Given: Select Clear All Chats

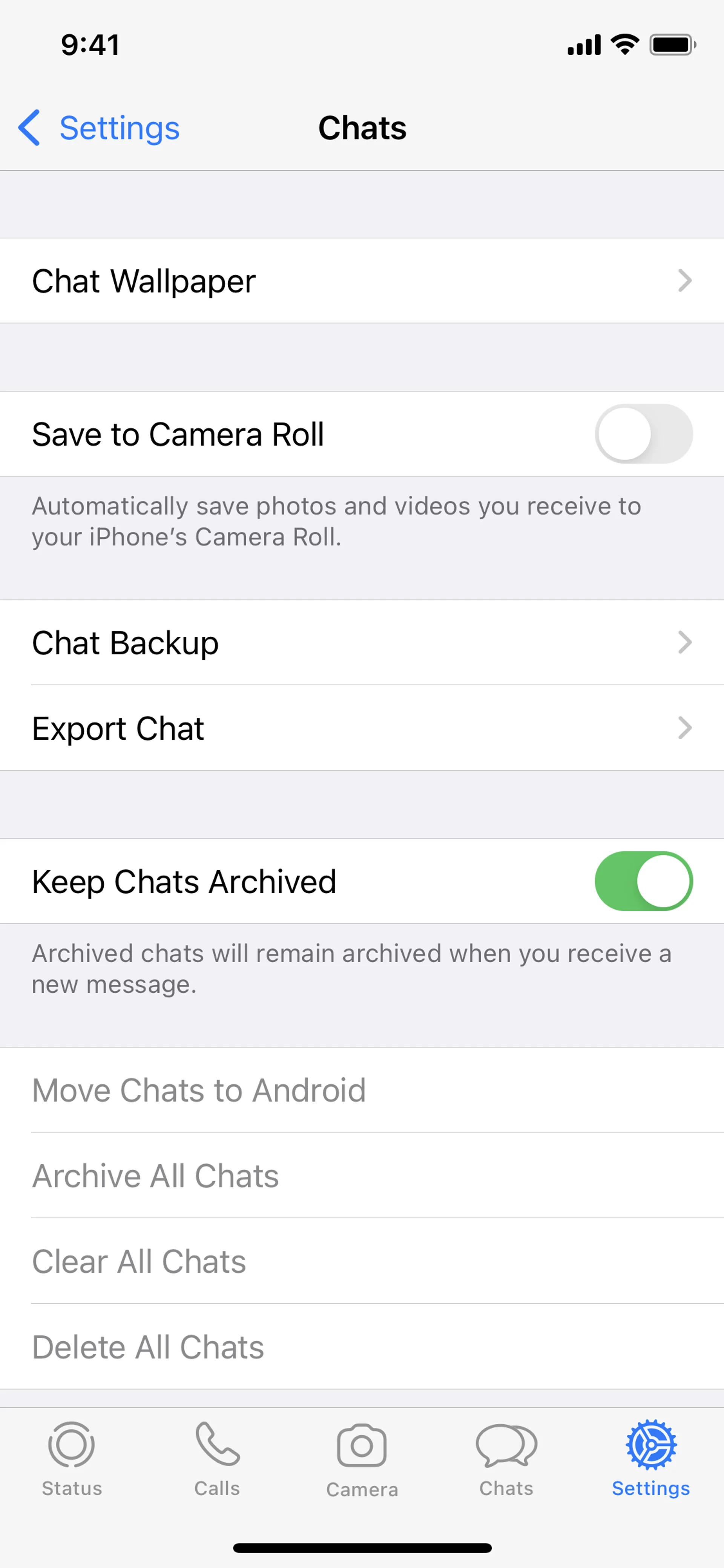Looking at the screenshot, I should [139, 1261].
